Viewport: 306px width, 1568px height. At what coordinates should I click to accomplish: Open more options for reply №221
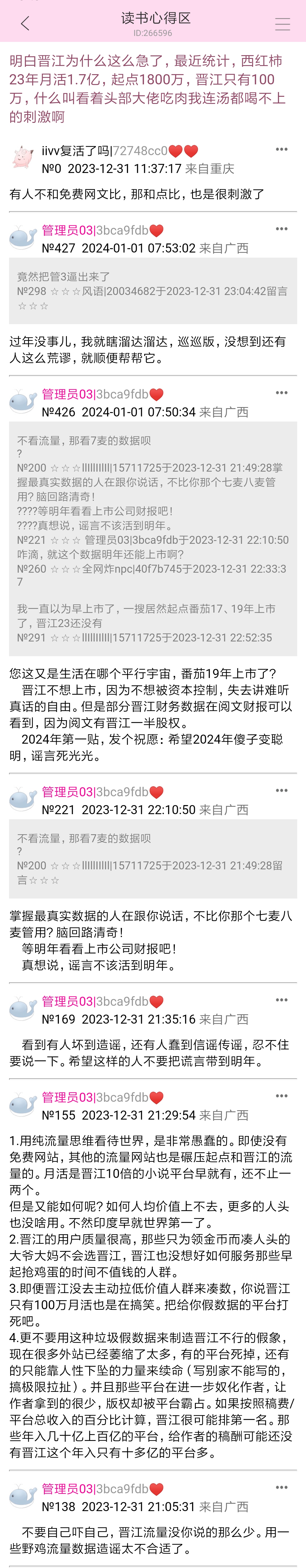click(281, 790)
